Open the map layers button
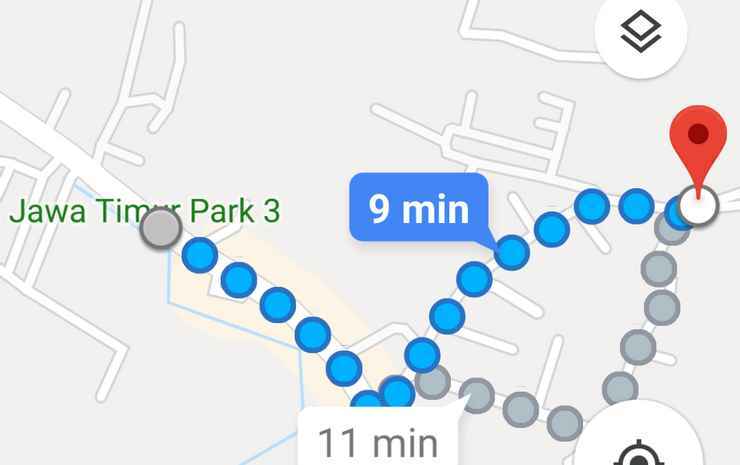 pos(640,33)
